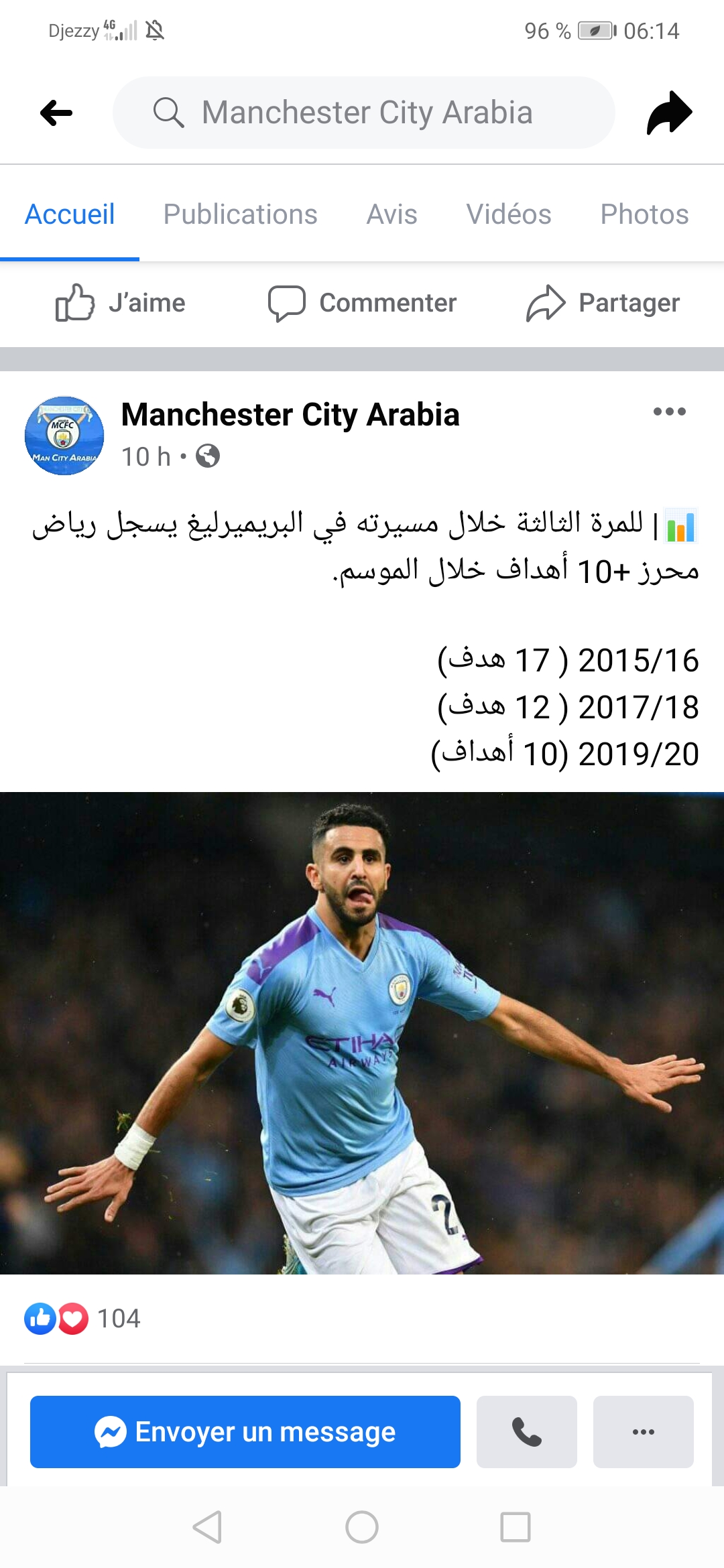Select the Accueil tab
724x1568 pixels.
[x=70, y=214]
